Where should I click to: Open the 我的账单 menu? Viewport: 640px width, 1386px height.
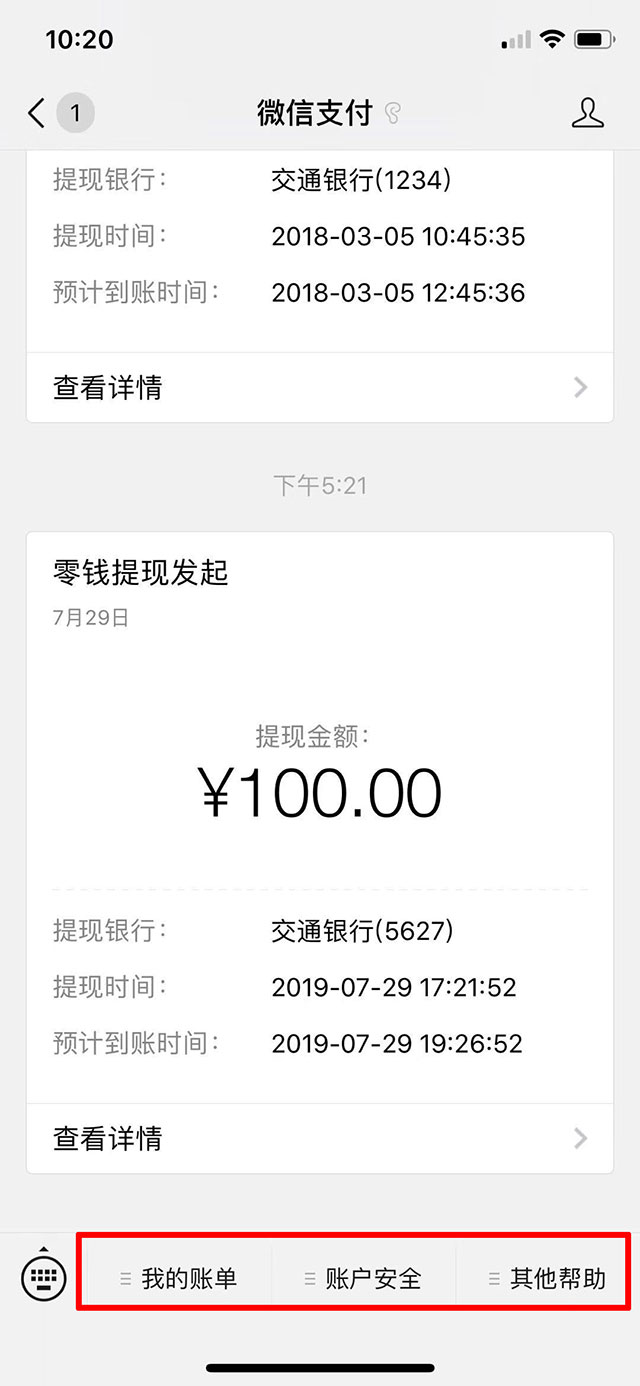pyautogui.click(x=178, y=1278)
